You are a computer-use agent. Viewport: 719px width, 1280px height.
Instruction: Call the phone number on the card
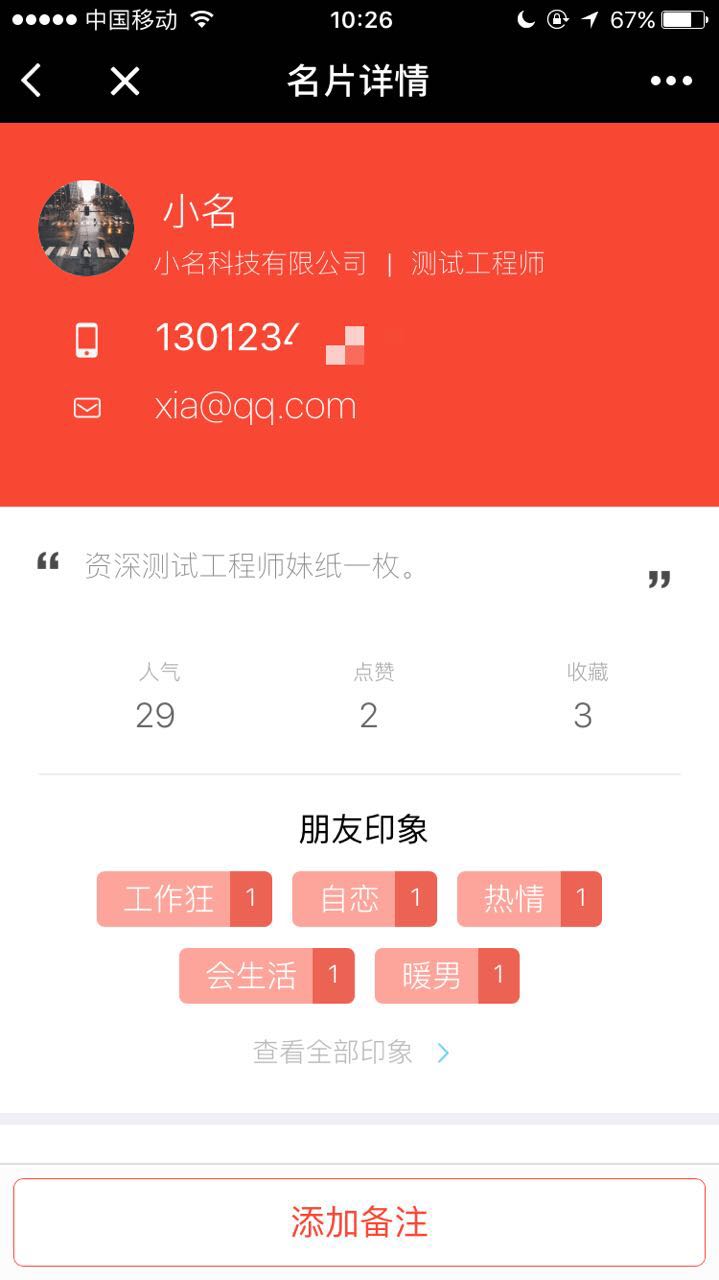pos(228,339)
